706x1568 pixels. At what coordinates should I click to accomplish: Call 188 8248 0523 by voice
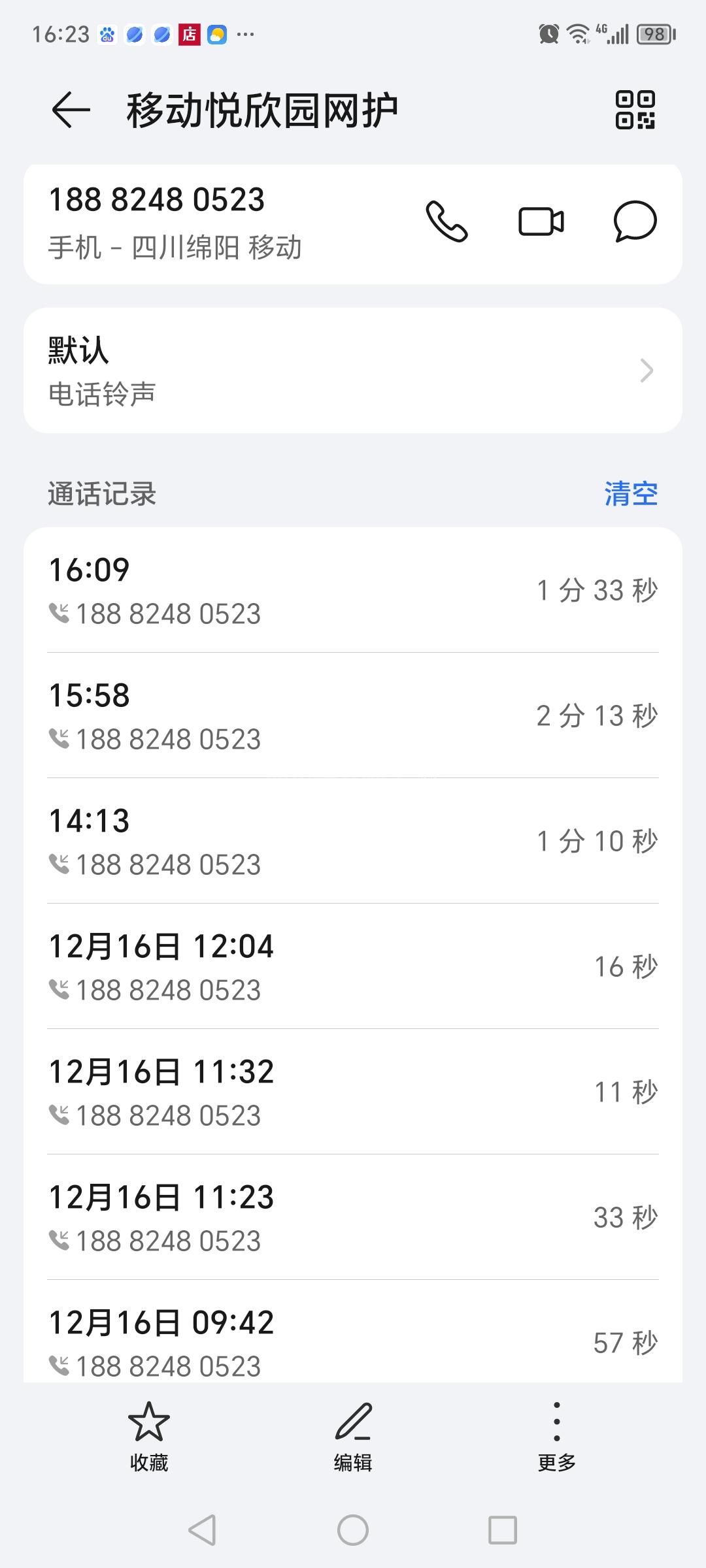(x=446, y=221)
